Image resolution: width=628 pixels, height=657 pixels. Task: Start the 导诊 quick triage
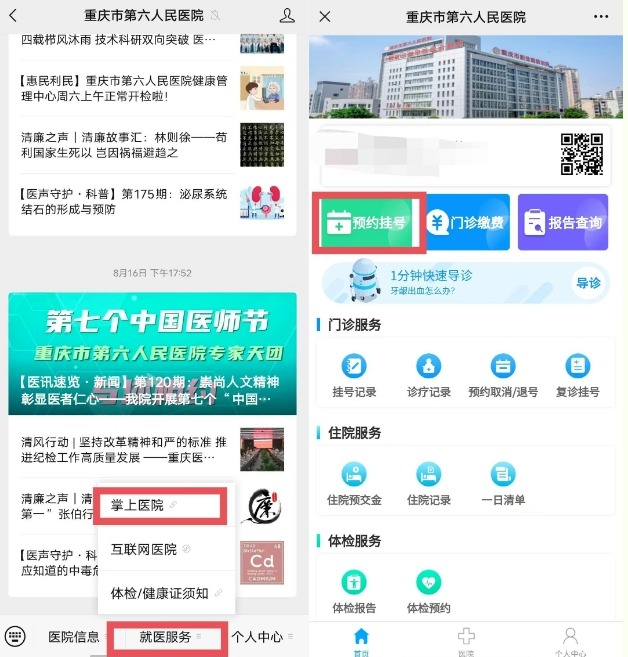[x=588, y=283]
